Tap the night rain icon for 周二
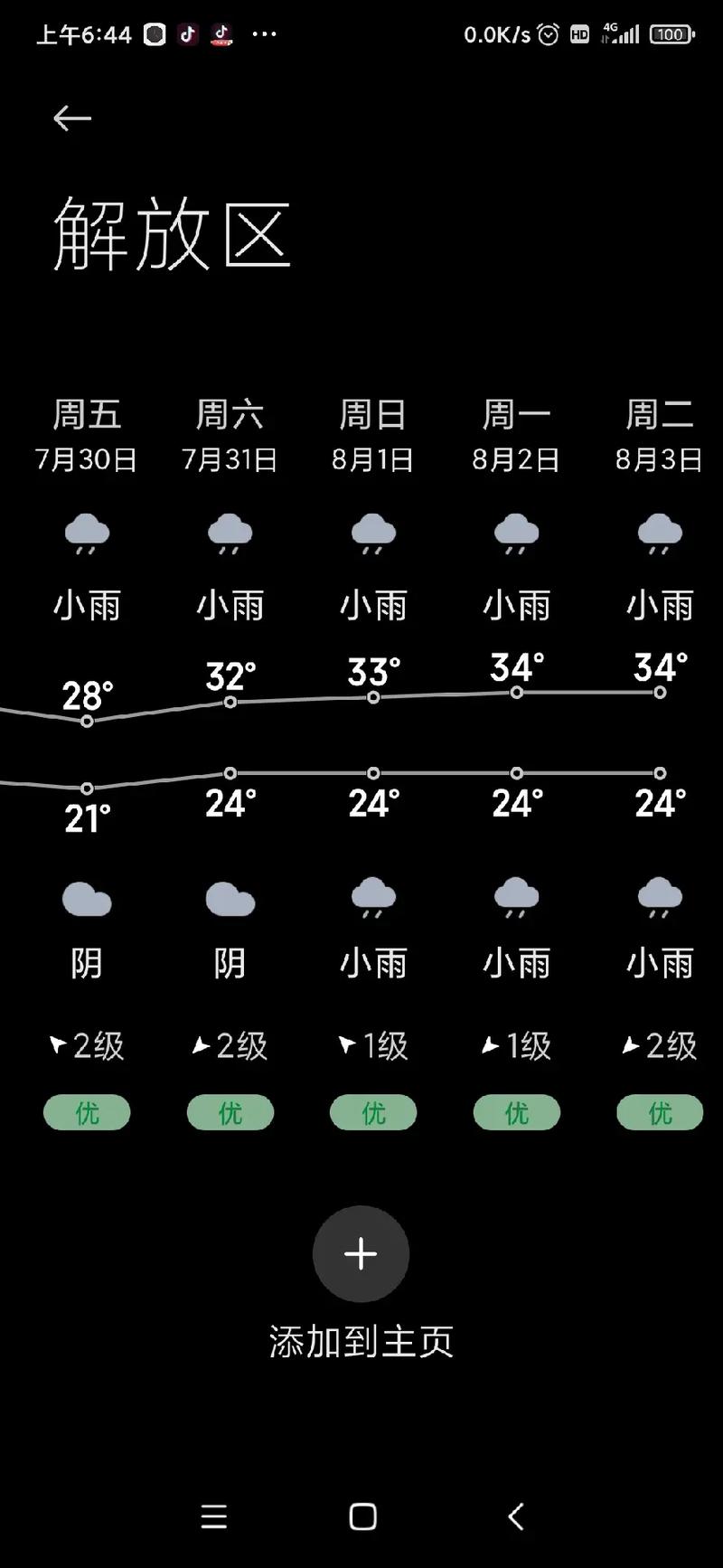 coord(659,900)
